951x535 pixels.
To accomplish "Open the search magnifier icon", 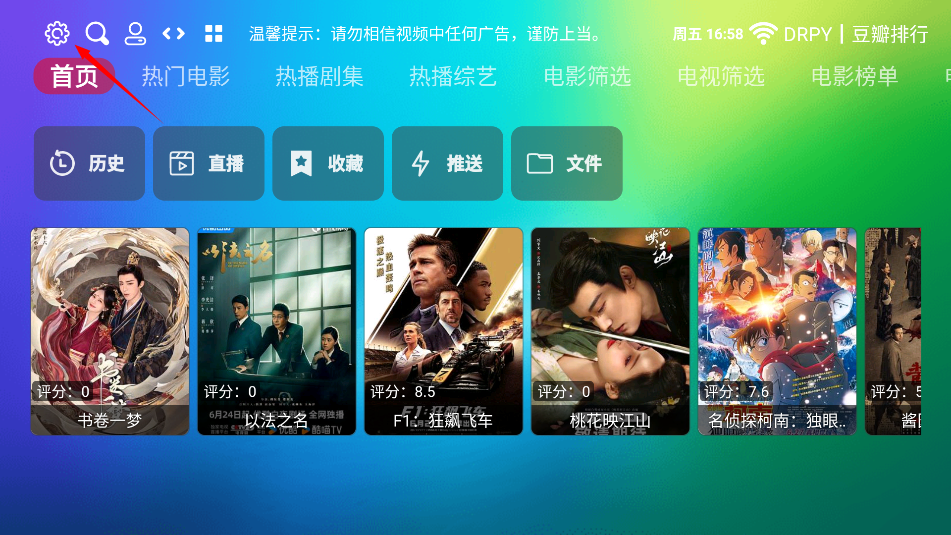I will (96, 34).
